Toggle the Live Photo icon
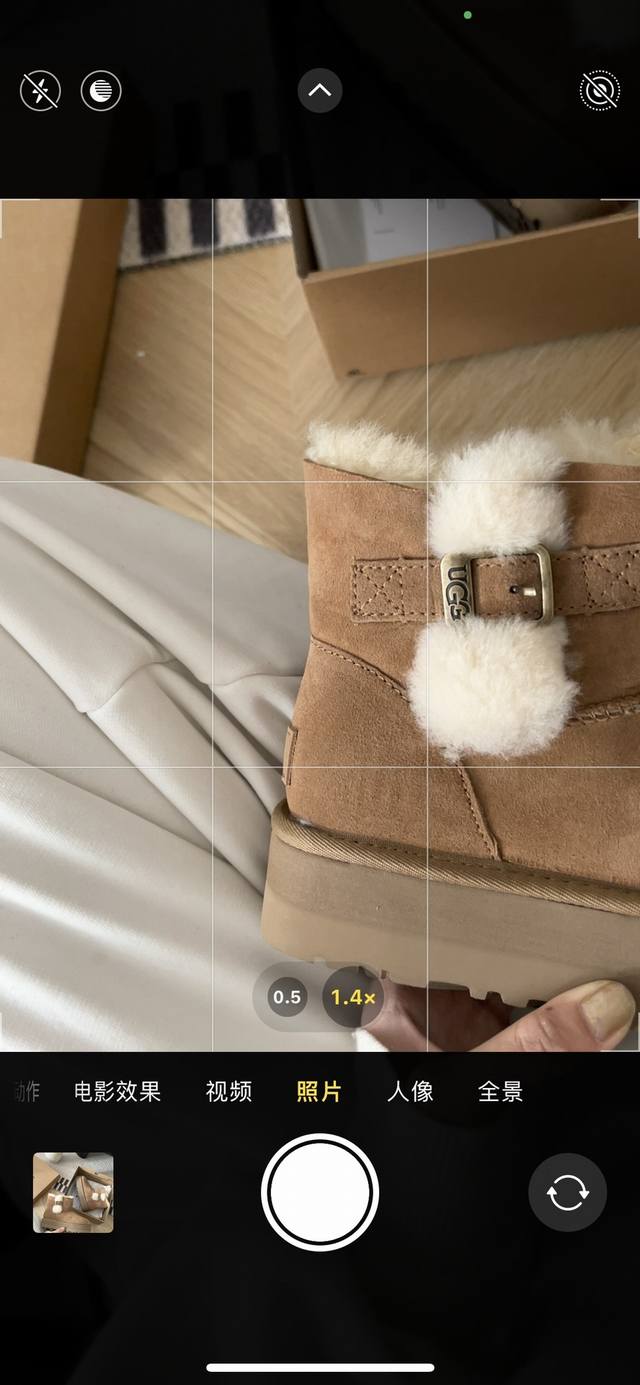 click(599, 91)
